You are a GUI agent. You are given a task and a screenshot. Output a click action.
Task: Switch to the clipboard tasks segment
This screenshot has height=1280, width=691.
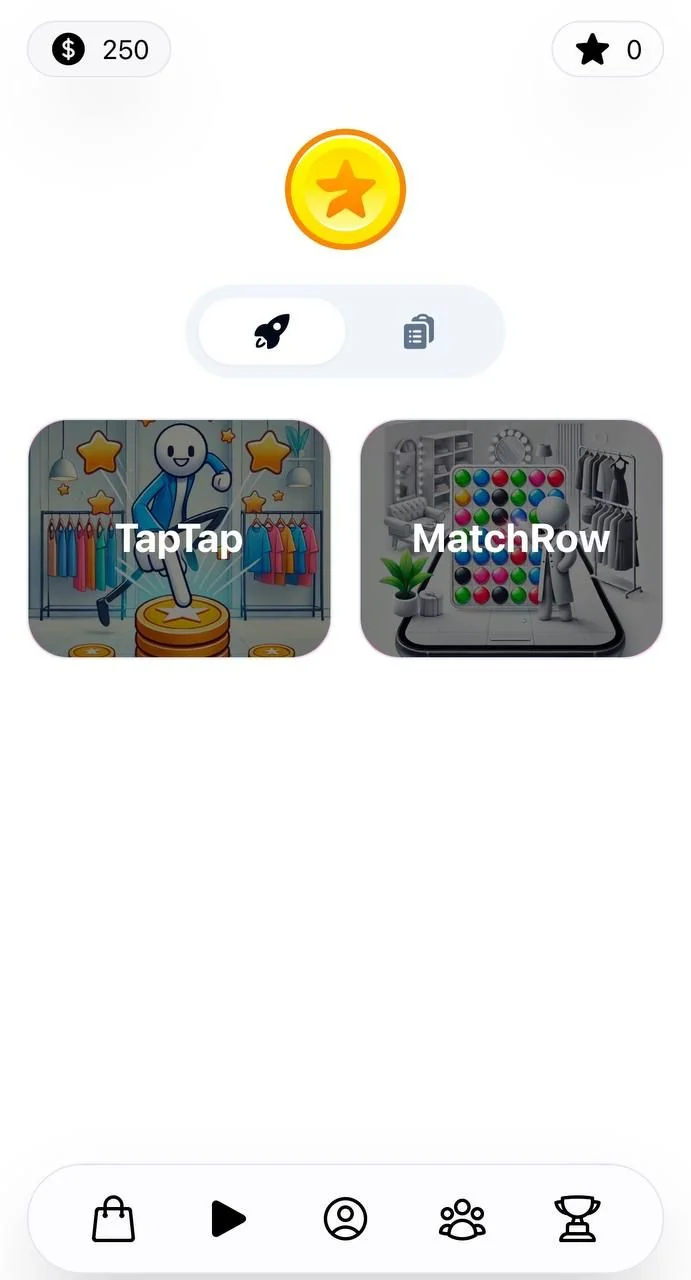419,331
